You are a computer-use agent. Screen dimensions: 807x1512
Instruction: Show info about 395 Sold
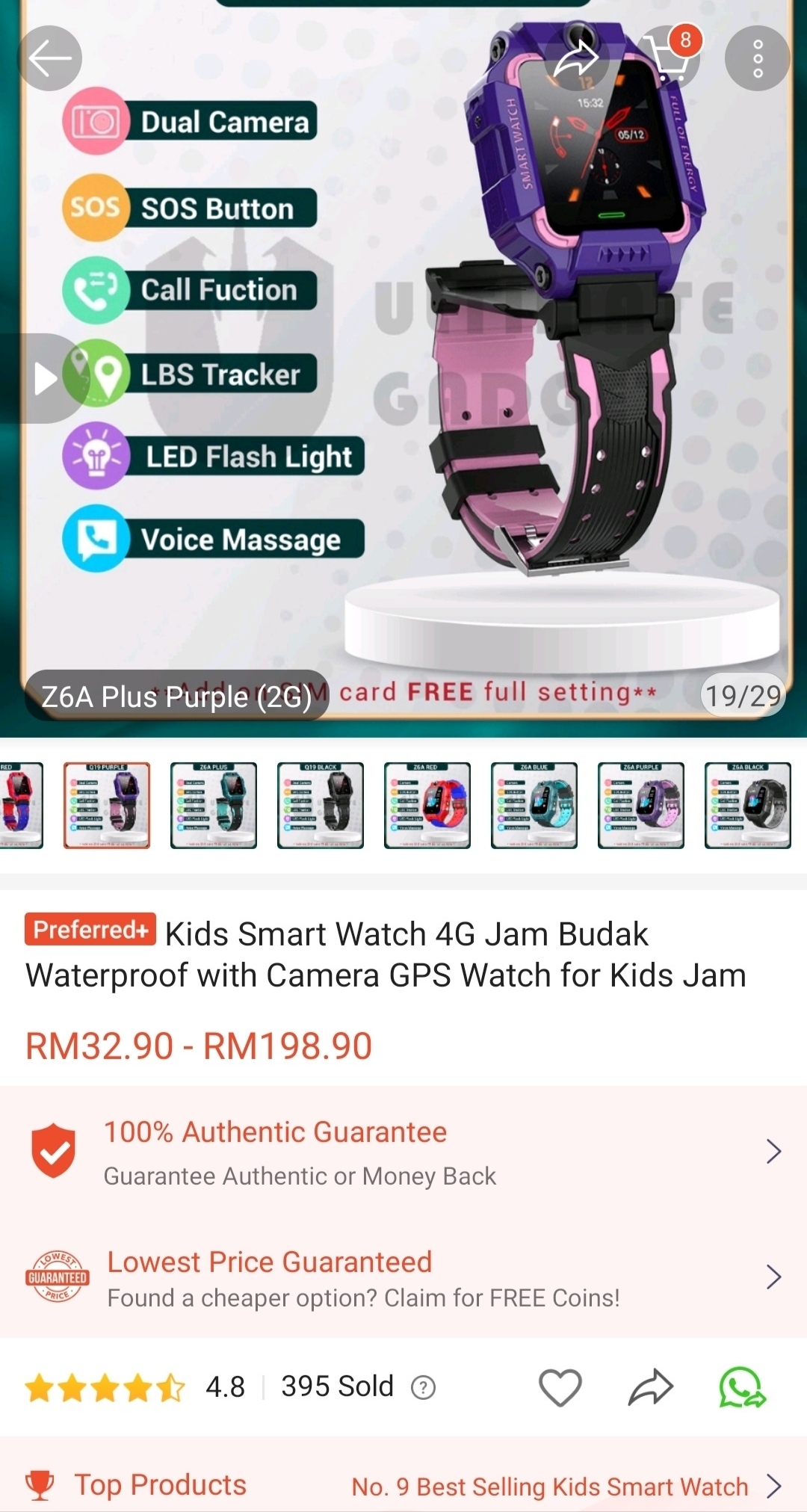[x=423, y=1388]
